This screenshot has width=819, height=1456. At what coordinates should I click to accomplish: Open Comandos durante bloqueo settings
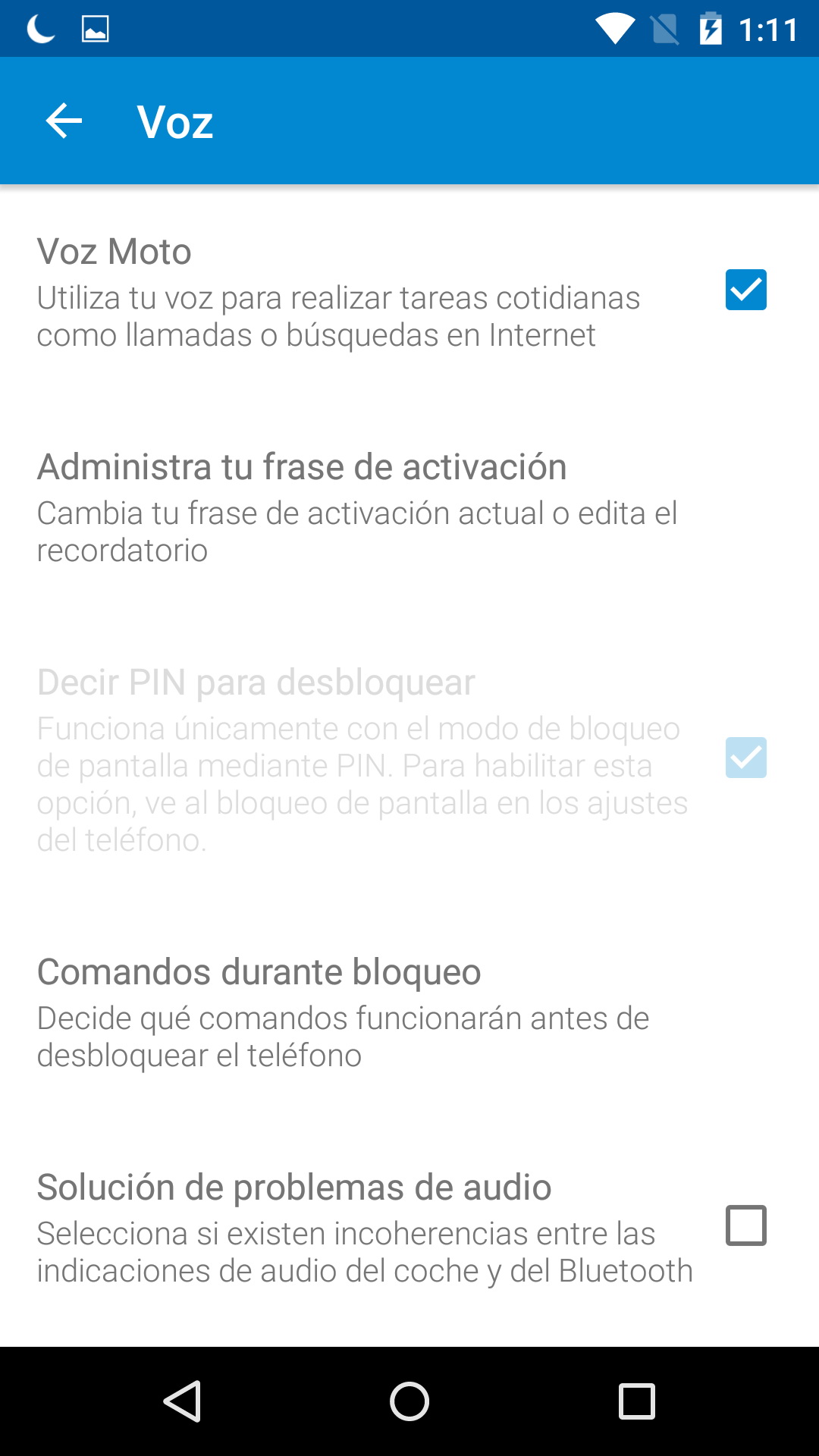click(x=341, y=1011)
